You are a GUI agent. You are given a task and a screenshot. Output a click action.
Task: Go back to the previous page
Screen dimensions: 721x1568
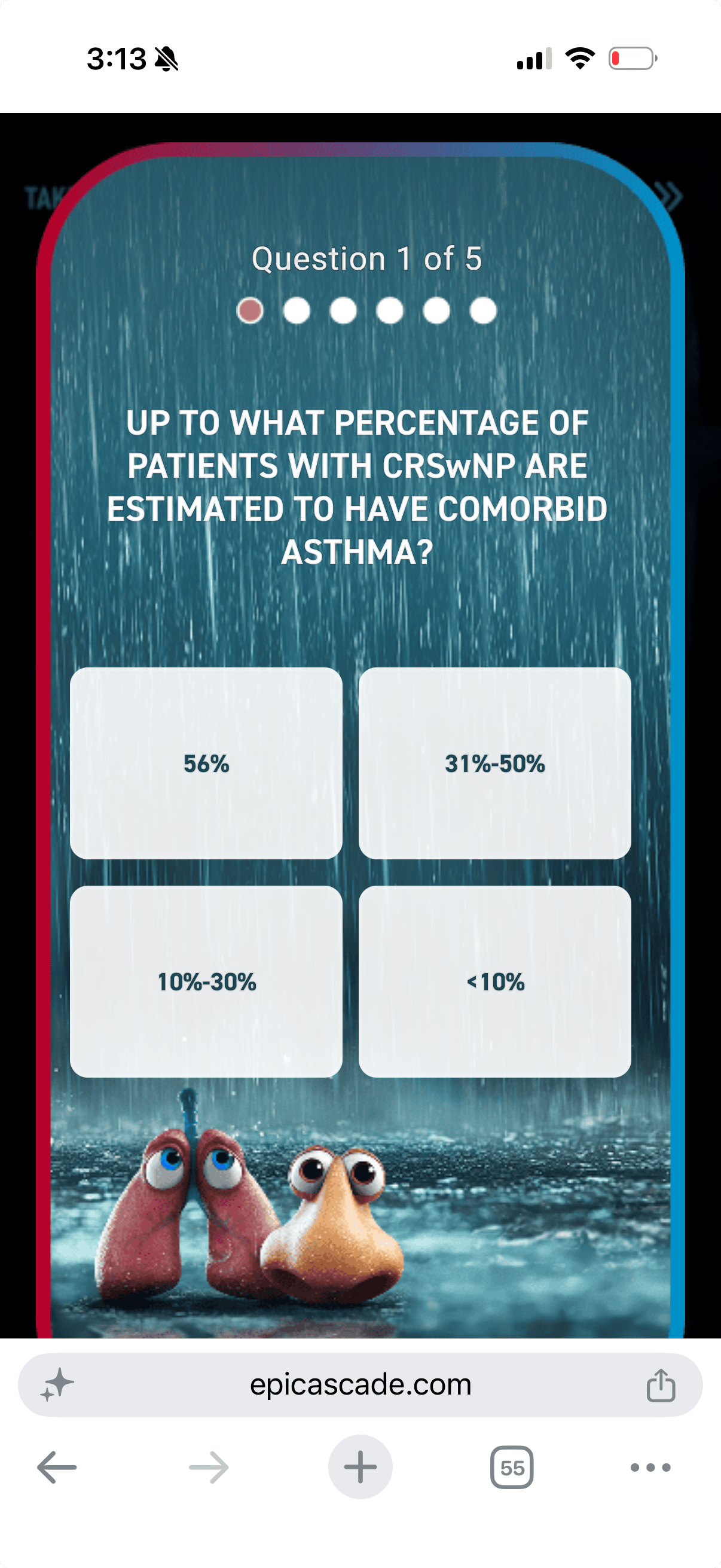pyautogui.click(x=57, y=1468)
